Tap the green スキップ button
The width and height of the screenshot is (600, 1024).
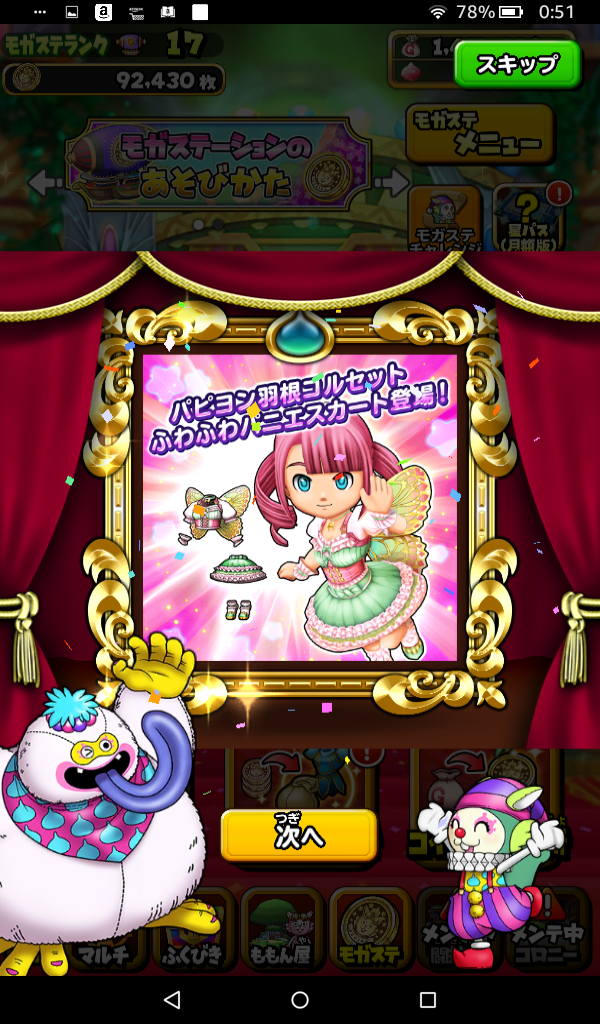[x=517, y=65]
